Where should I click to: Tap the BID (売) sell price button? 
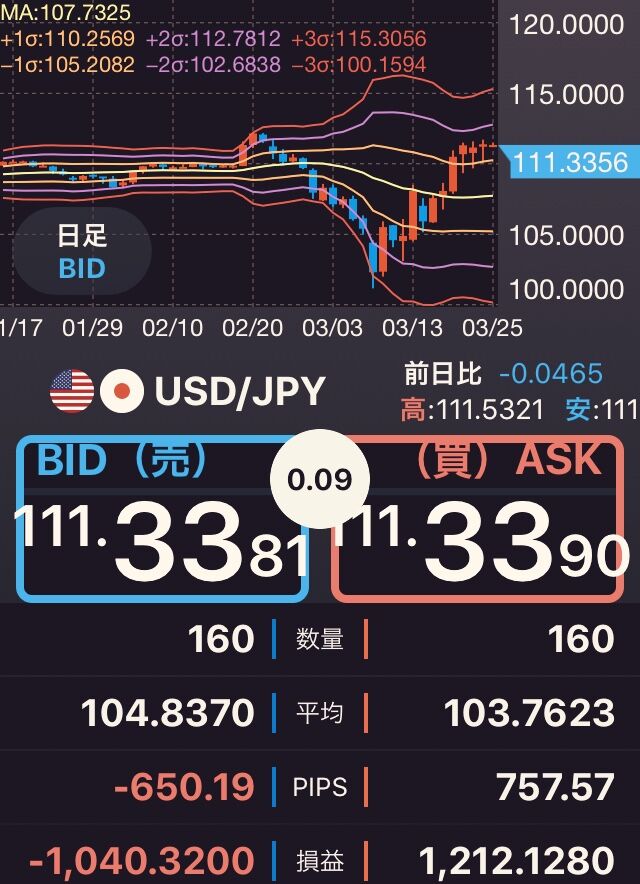click(162, 519)
